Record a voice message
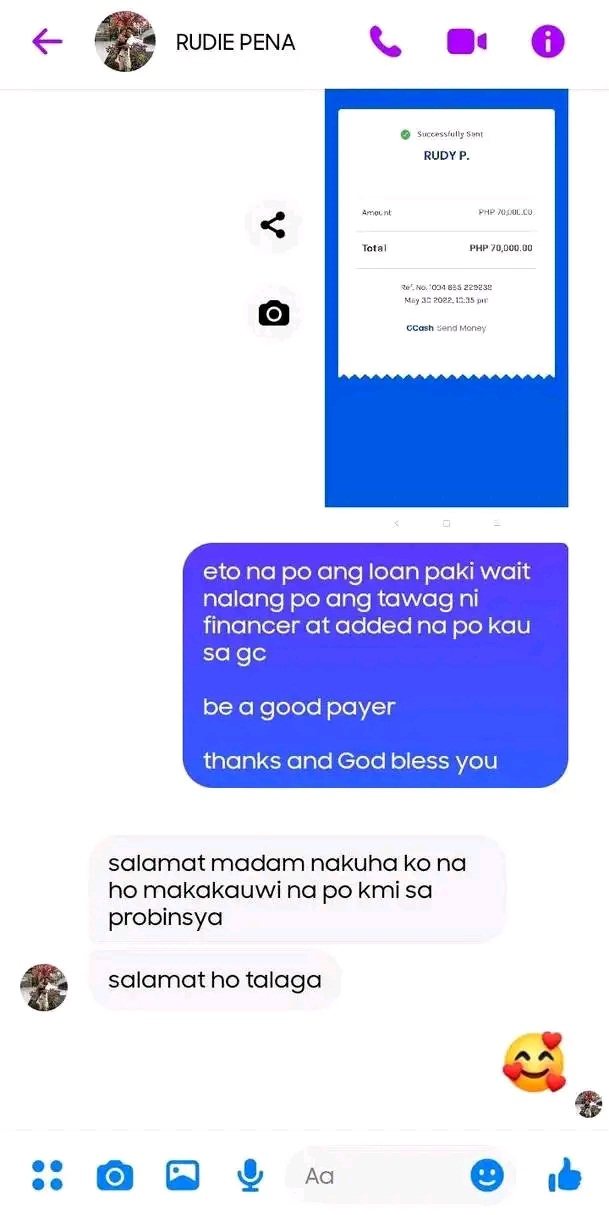The width and height of the screenshot is (609, 1215). coord(250,1175)
